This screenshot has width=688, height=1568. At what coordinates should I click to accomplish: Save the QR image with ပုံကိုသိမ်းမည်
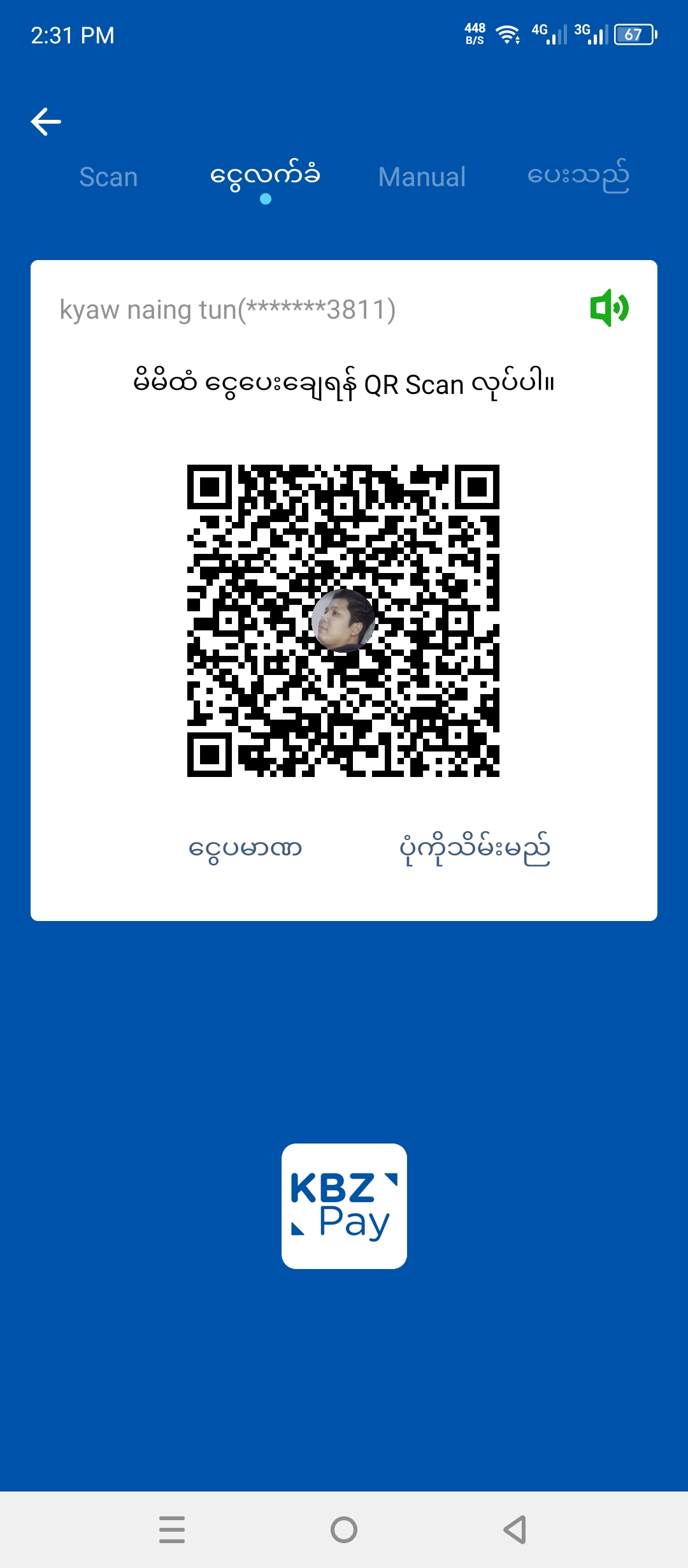(x=475, y=849)
